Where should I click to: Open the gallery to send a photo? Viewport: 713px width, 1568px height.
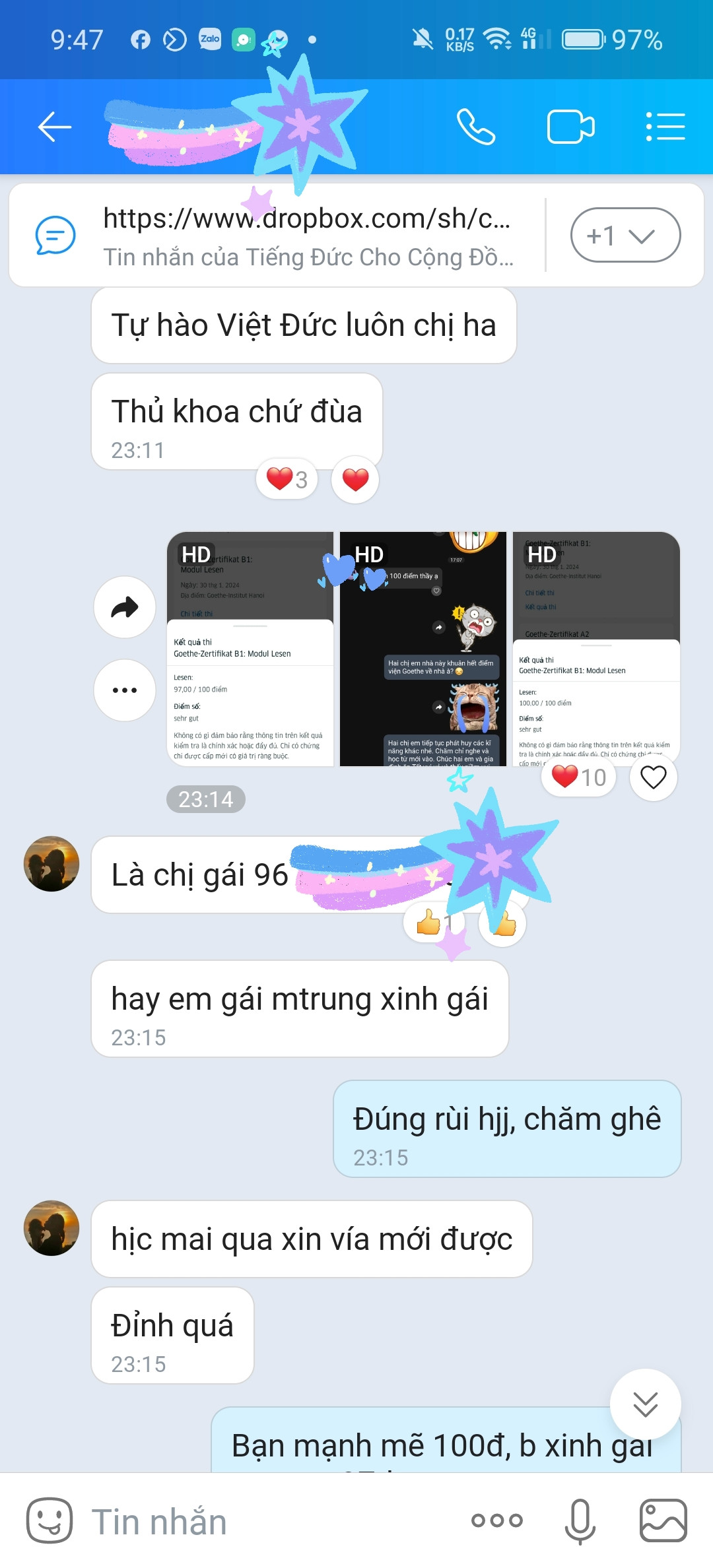[663, 1520]
